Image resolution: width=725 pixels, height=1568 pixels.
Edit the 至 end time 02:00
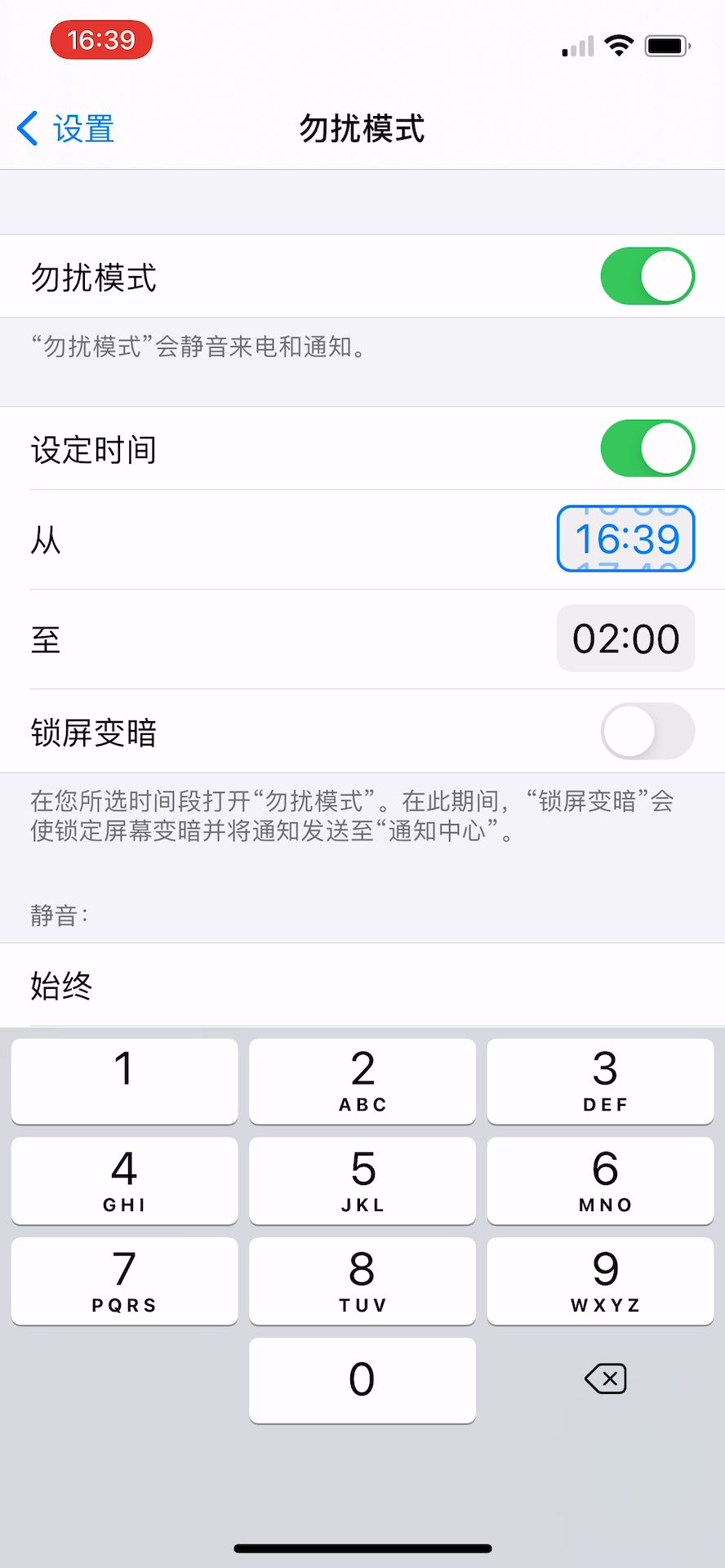click(x=625, y=639)
